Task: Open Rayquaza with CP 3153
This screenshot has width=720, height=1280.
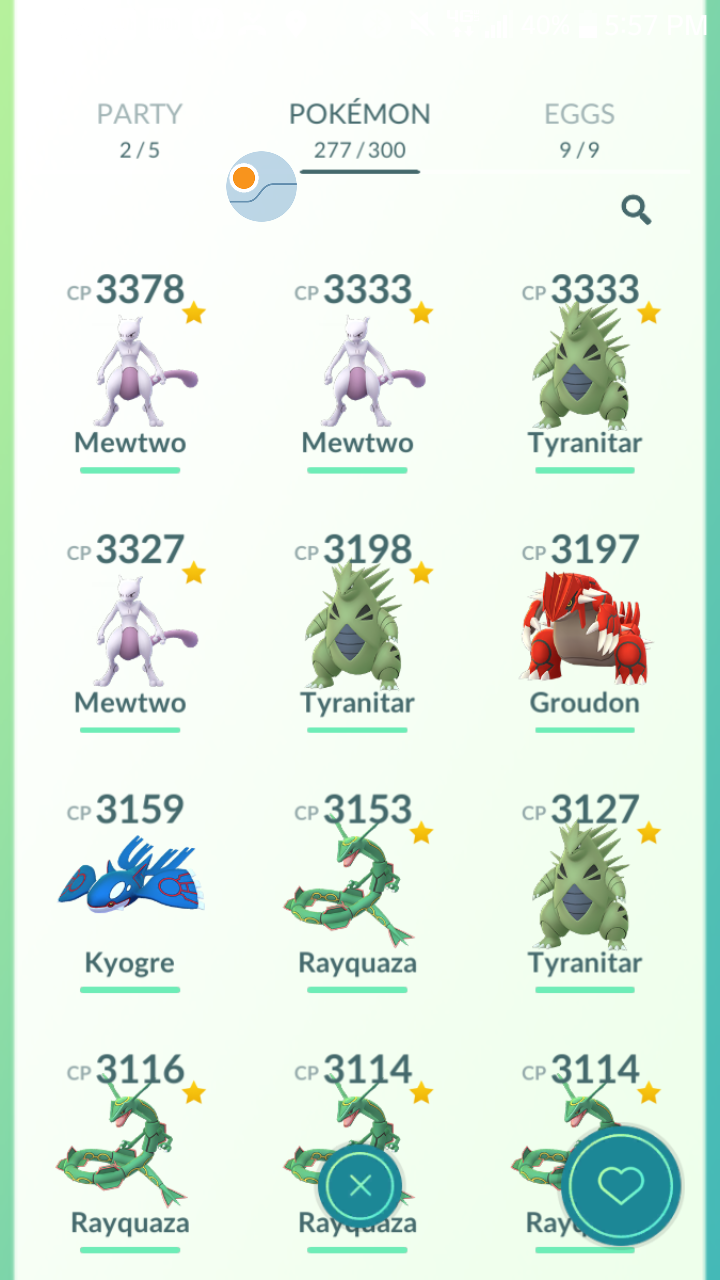Action: 358,890
